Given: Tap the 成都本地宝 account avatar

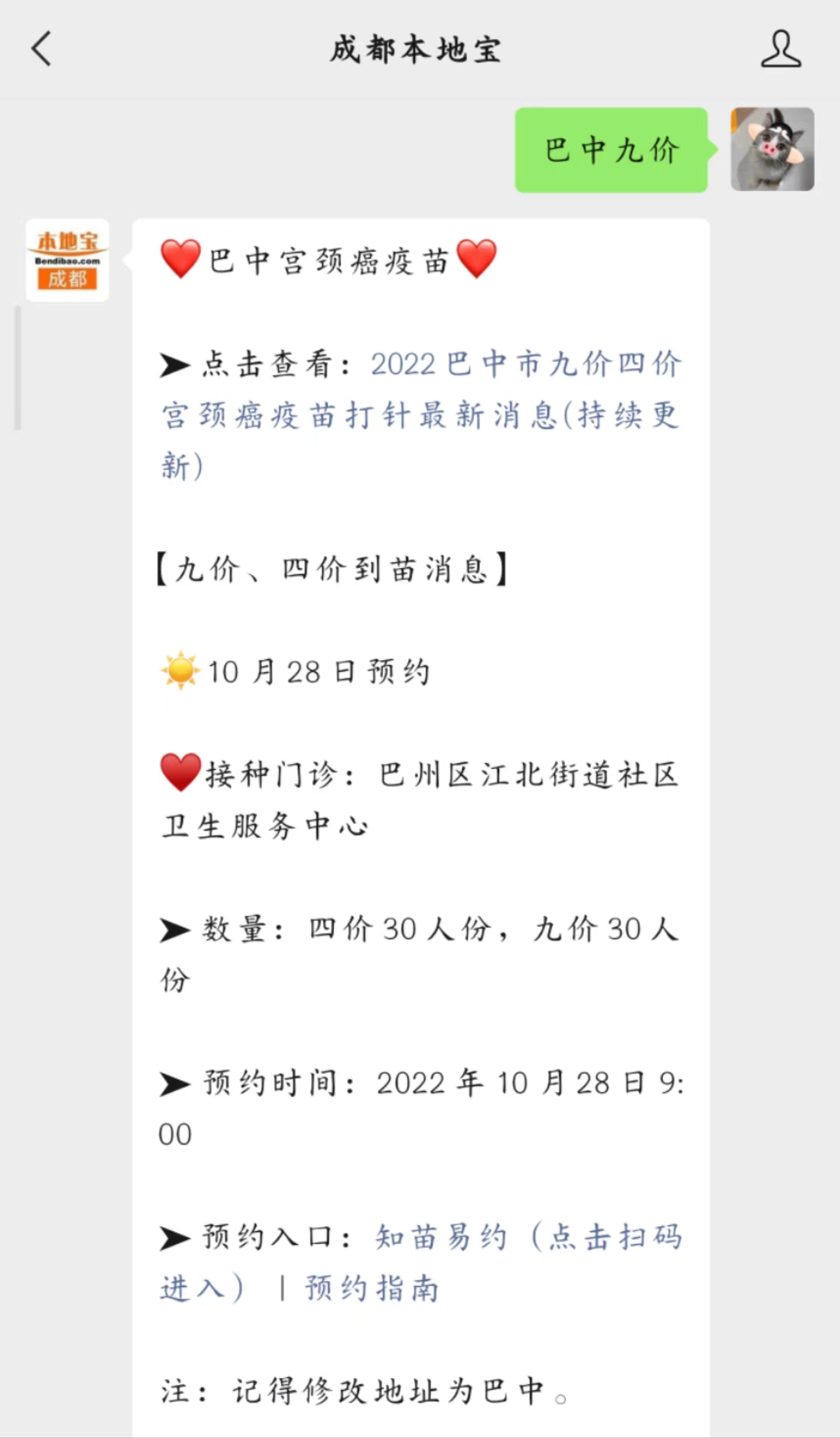Looking at the screenshot, I should [x=67, y=260].
